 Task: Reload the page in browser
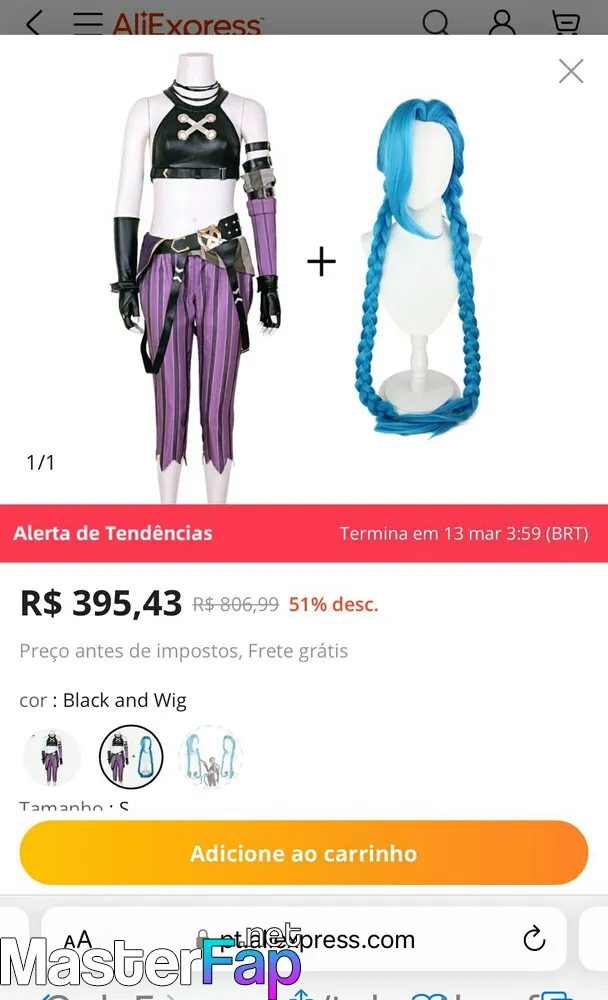(534, 939)
